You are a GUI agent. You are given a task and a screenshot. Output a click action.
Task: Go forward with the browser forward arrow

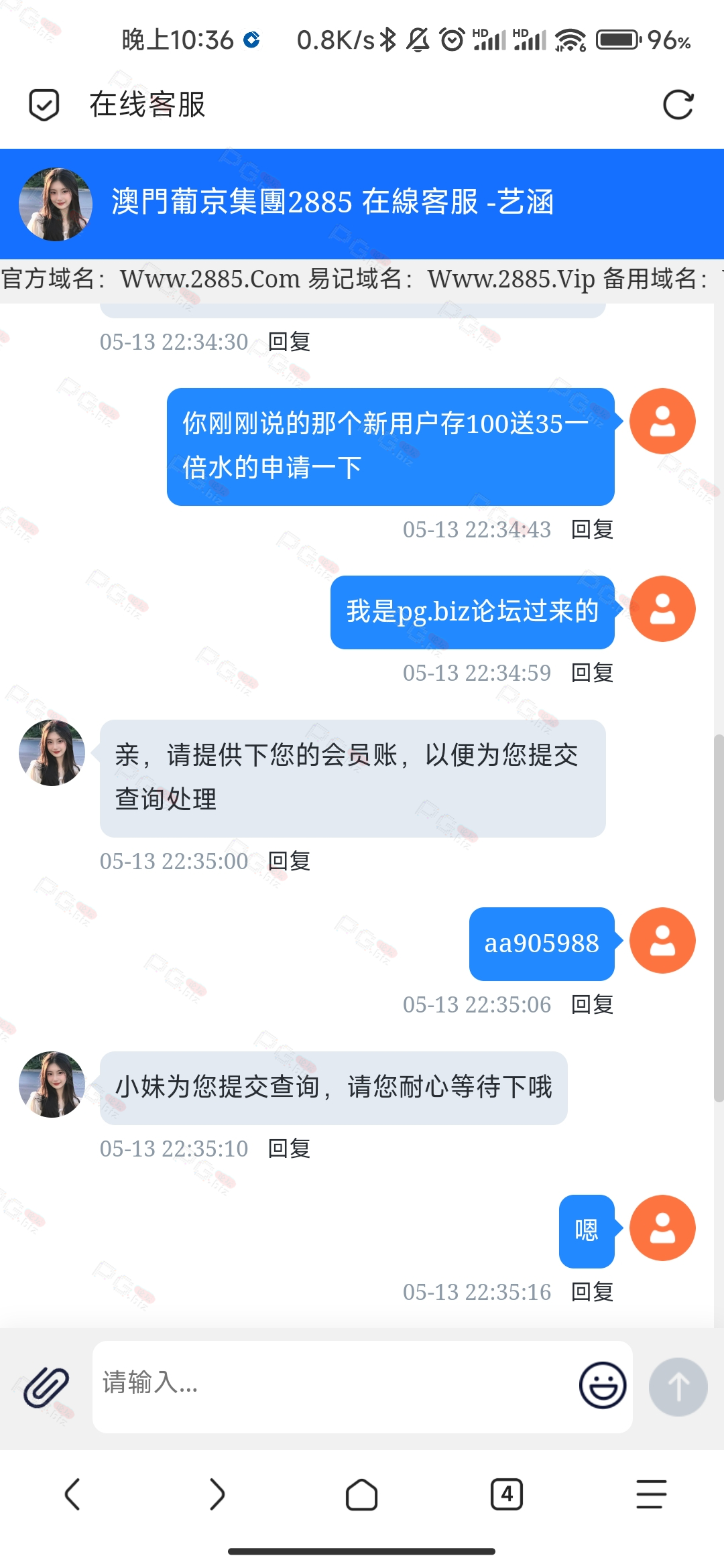pos(217,1494)
